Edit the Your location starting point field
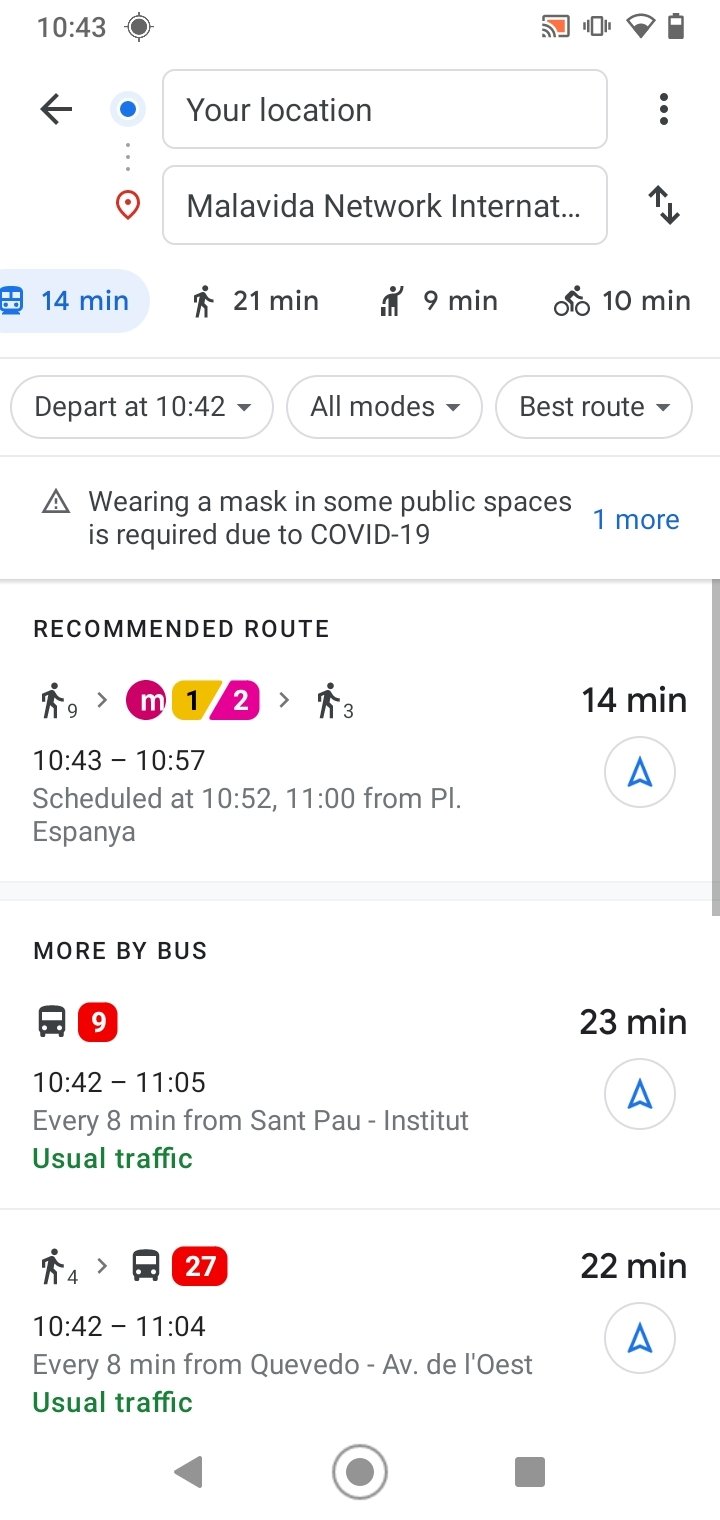Screen dimensions: 720x1520 [385, 109]
